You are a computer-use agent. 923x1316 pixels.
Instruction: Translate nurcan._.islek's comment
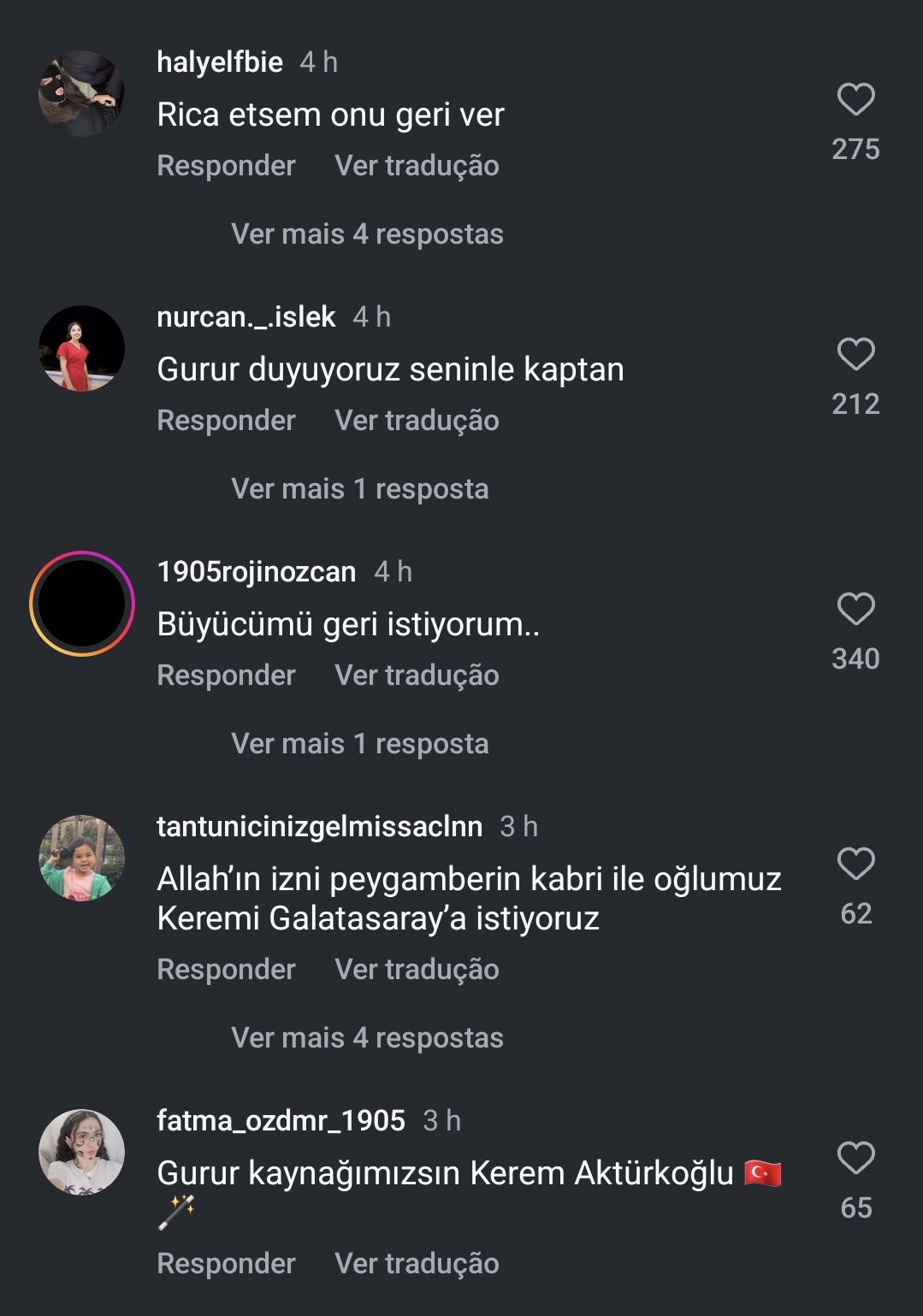(417, 421)
